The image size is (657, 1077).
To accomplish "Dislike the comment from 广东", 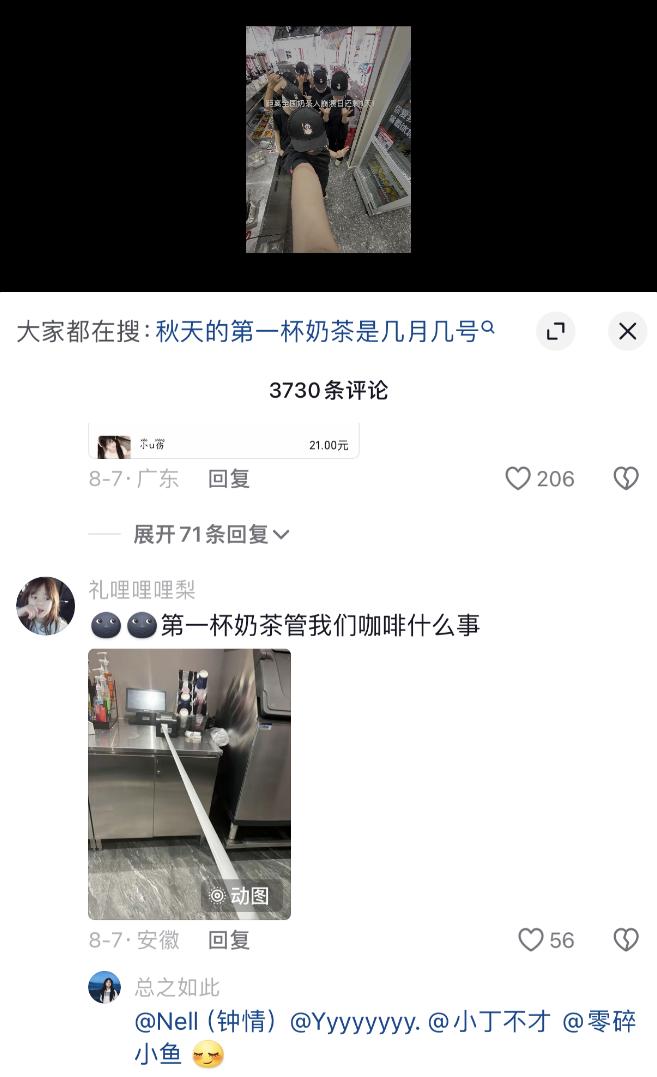I will point(625,479).
